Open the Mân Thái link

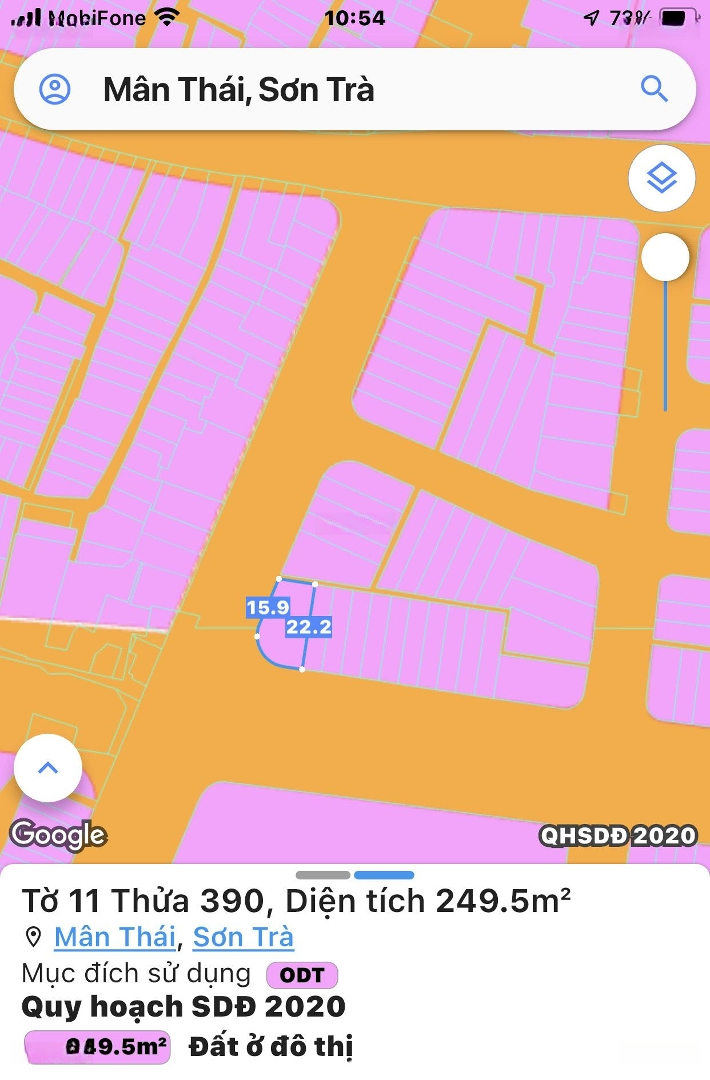(x=114, y=937)
